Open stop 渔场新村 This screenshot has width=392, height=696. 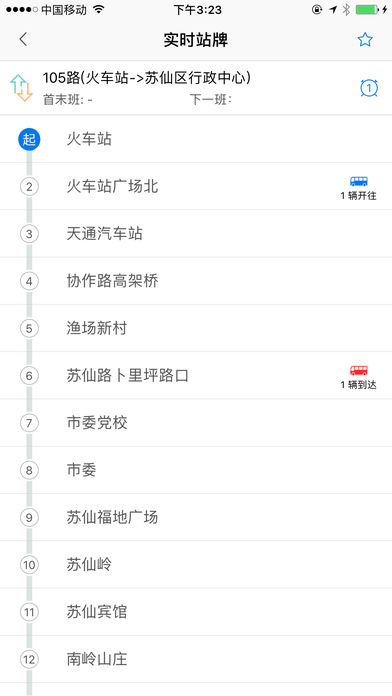tap(196, 328)
